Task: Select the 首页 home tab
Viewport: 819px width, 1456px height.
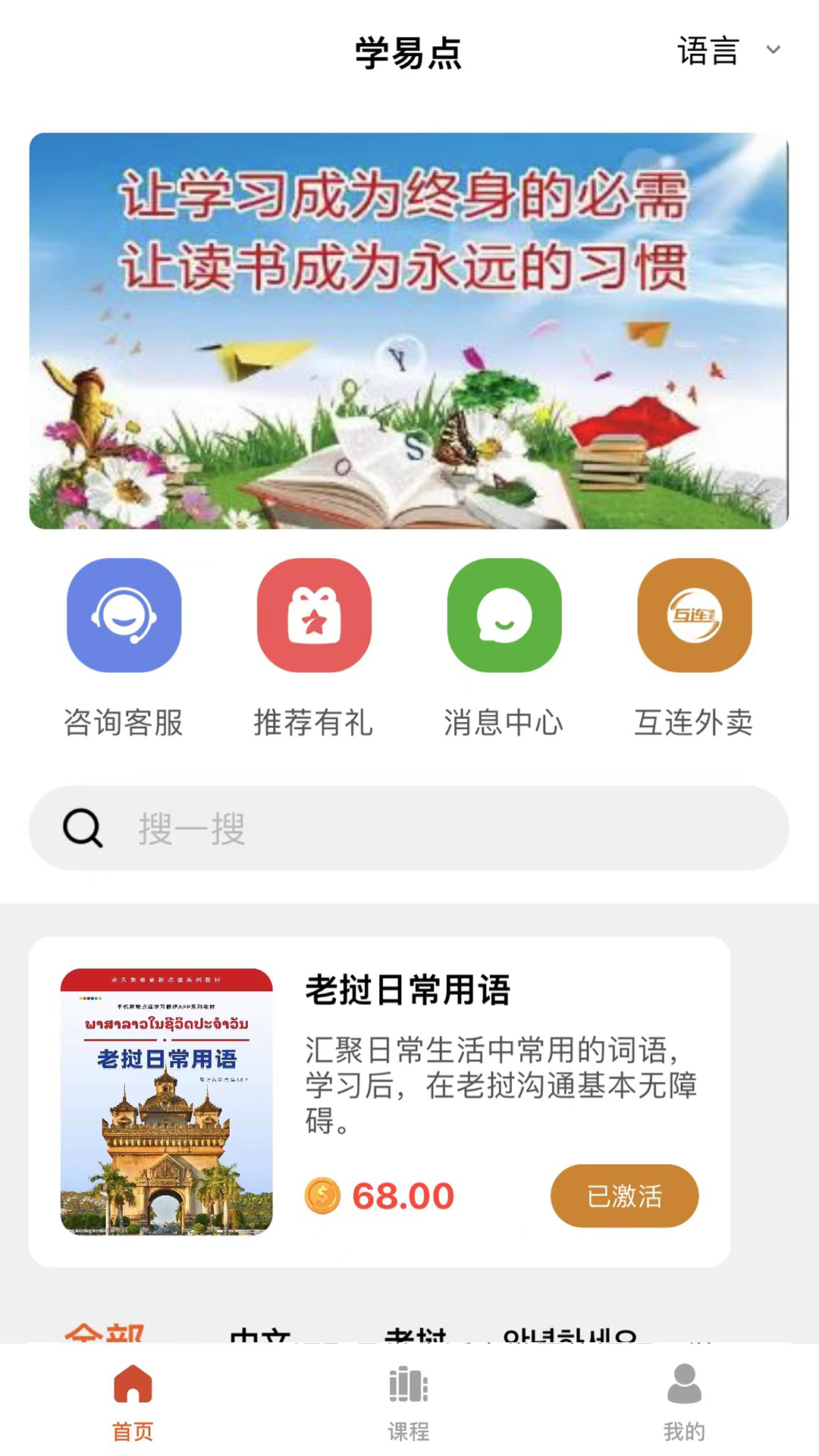Action: click(x=133, y=1401)
